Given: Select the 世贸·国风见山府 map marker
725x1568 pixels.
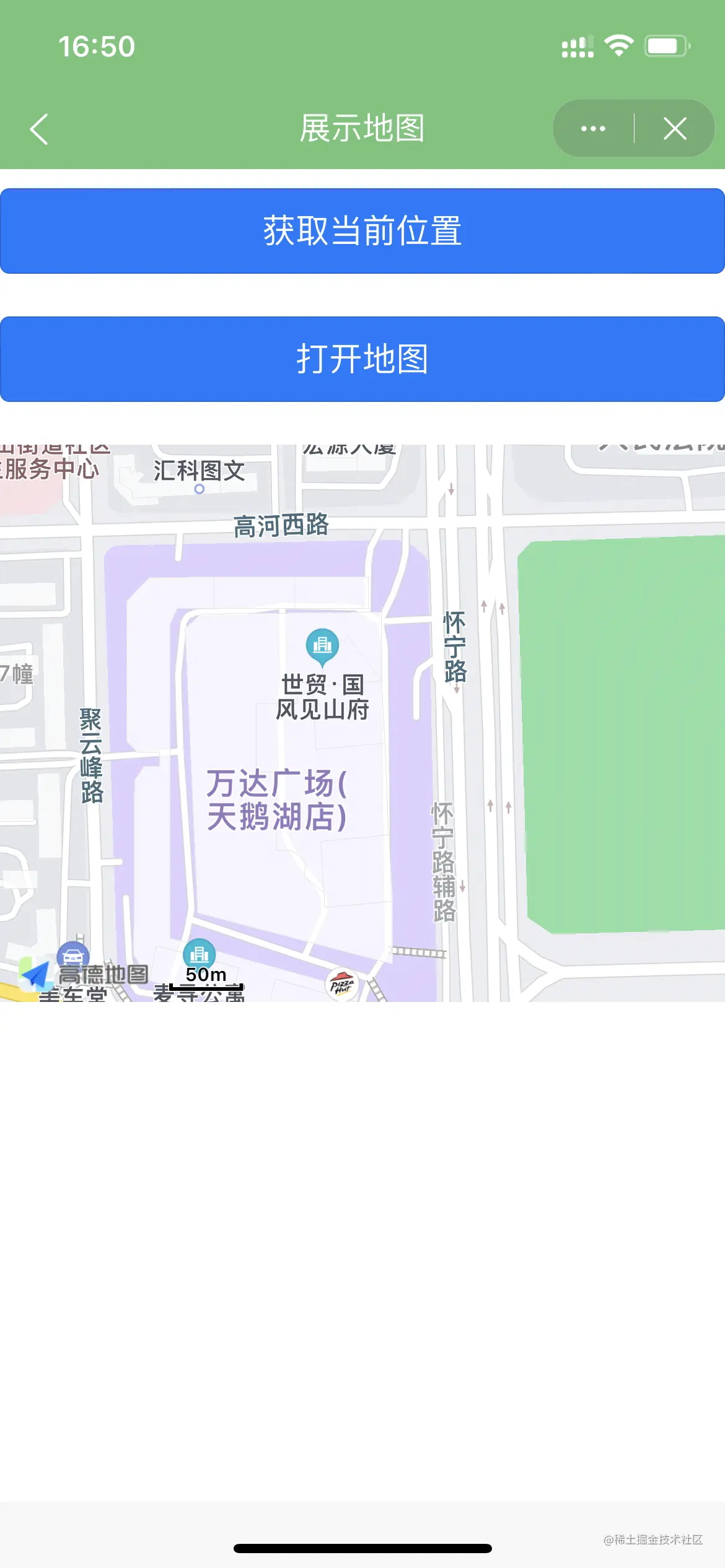Looking at the screenshot, I should click(x=322, y=646).
